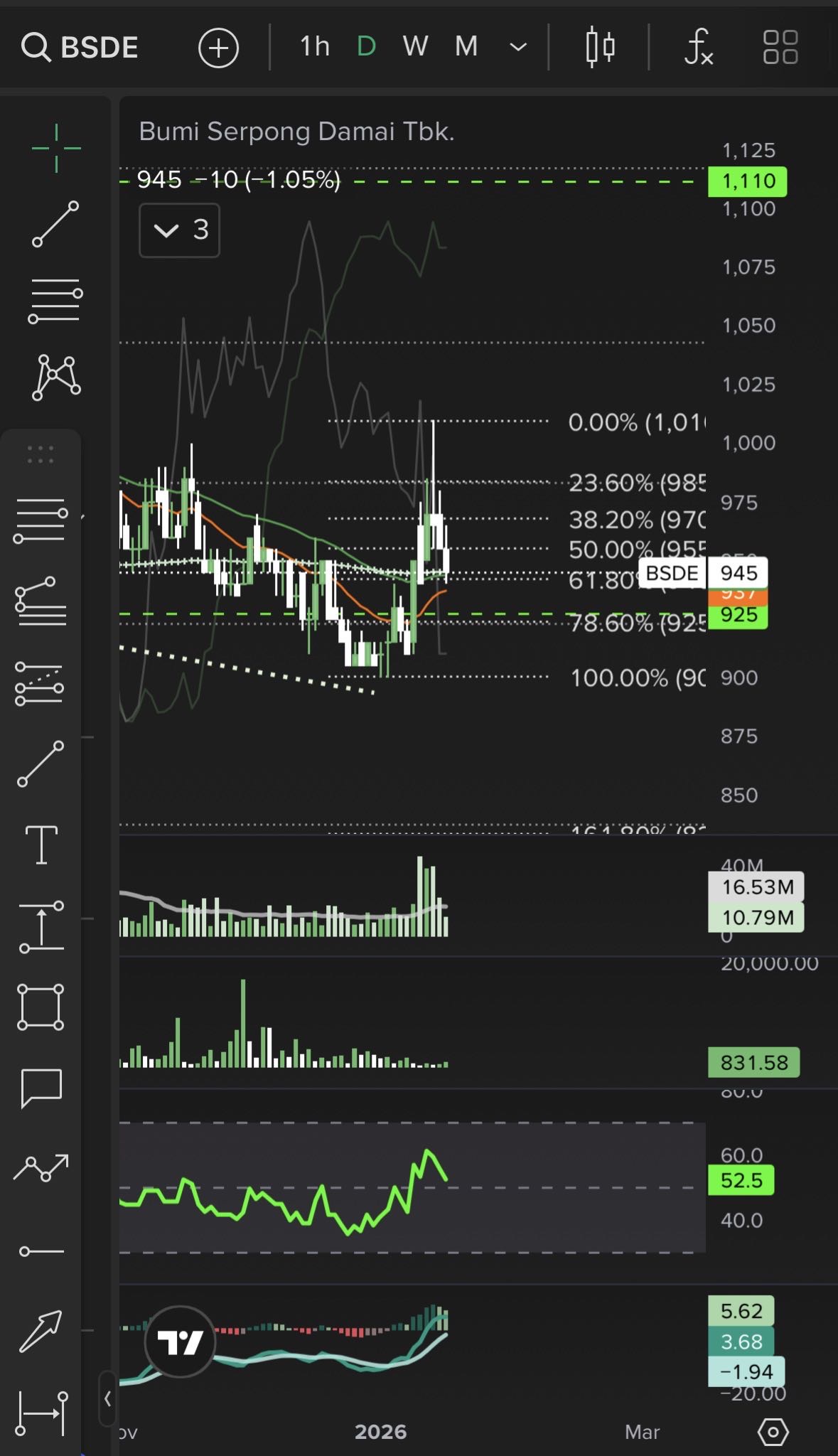The image size is (838, 1456).
Task: Change the candlestick chart style
Action: (600, 48)
